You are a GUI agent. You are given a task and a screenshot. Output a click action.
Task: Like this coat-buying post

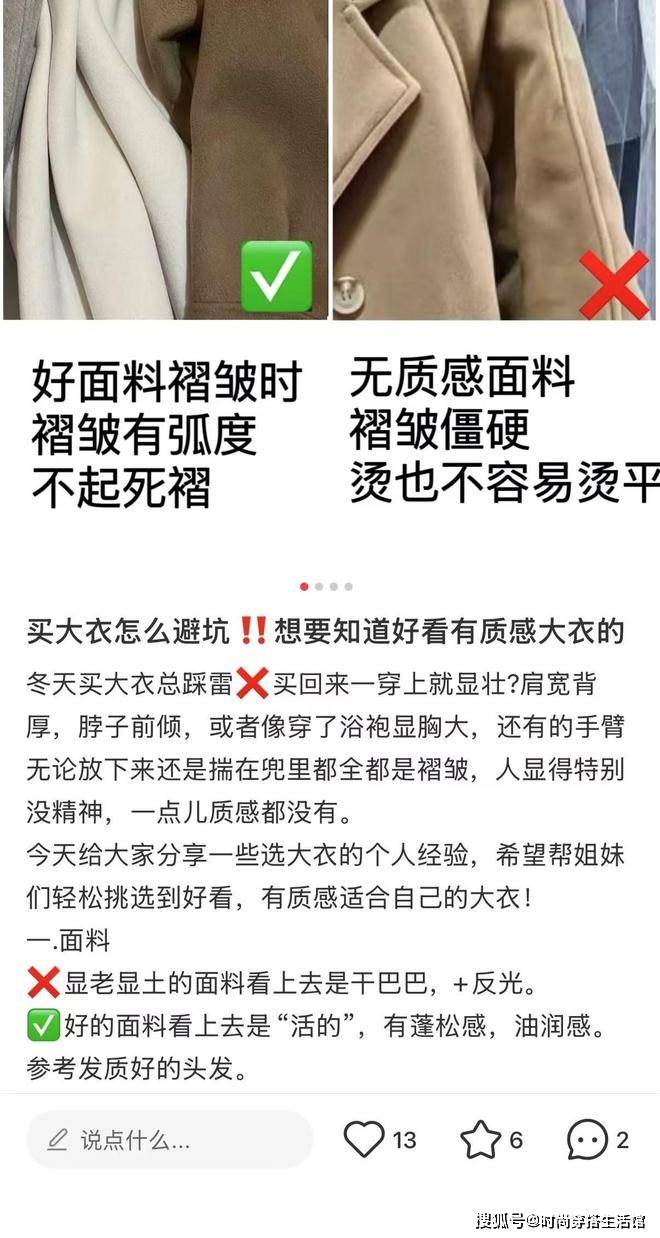(x=364, y=1139)
